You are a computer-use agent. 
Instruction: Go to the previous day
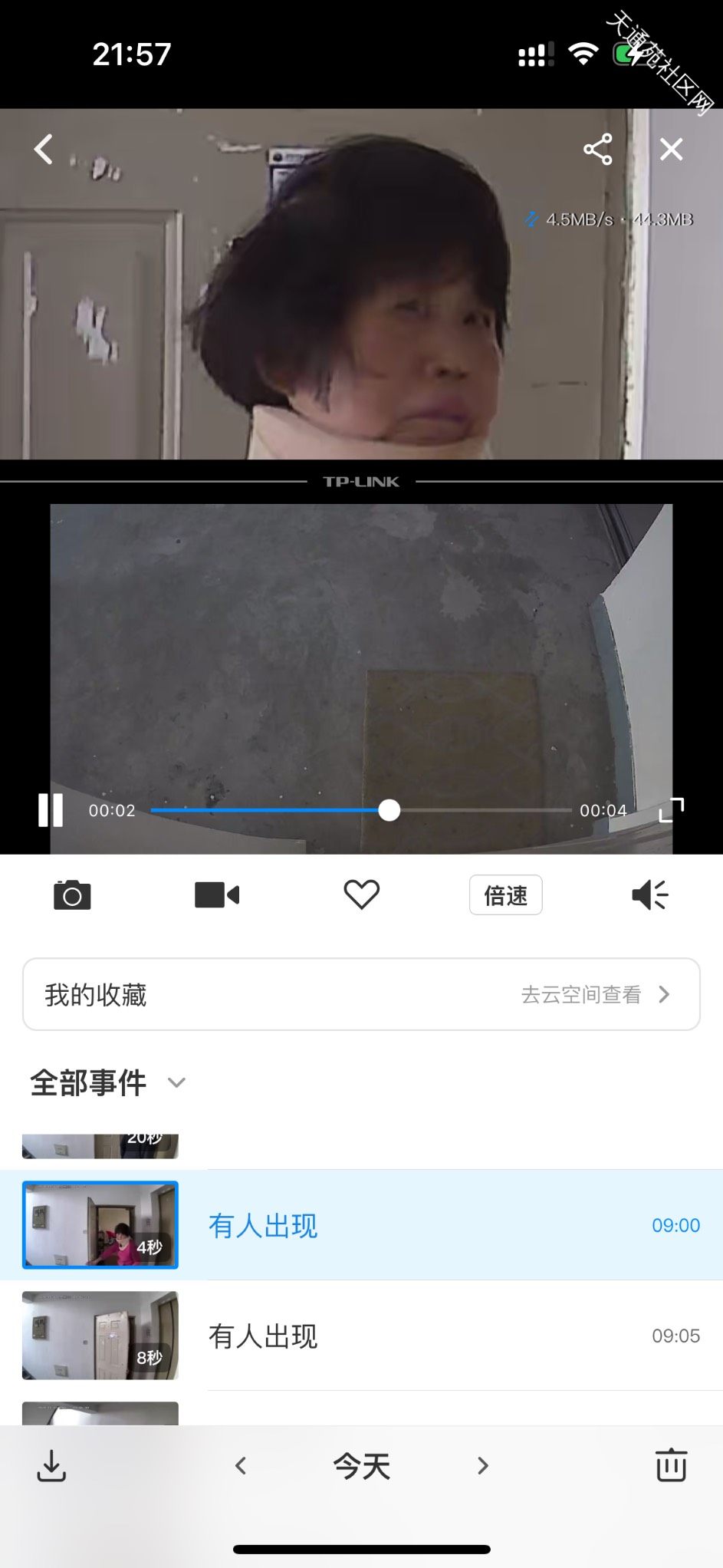click(241, 1466)
